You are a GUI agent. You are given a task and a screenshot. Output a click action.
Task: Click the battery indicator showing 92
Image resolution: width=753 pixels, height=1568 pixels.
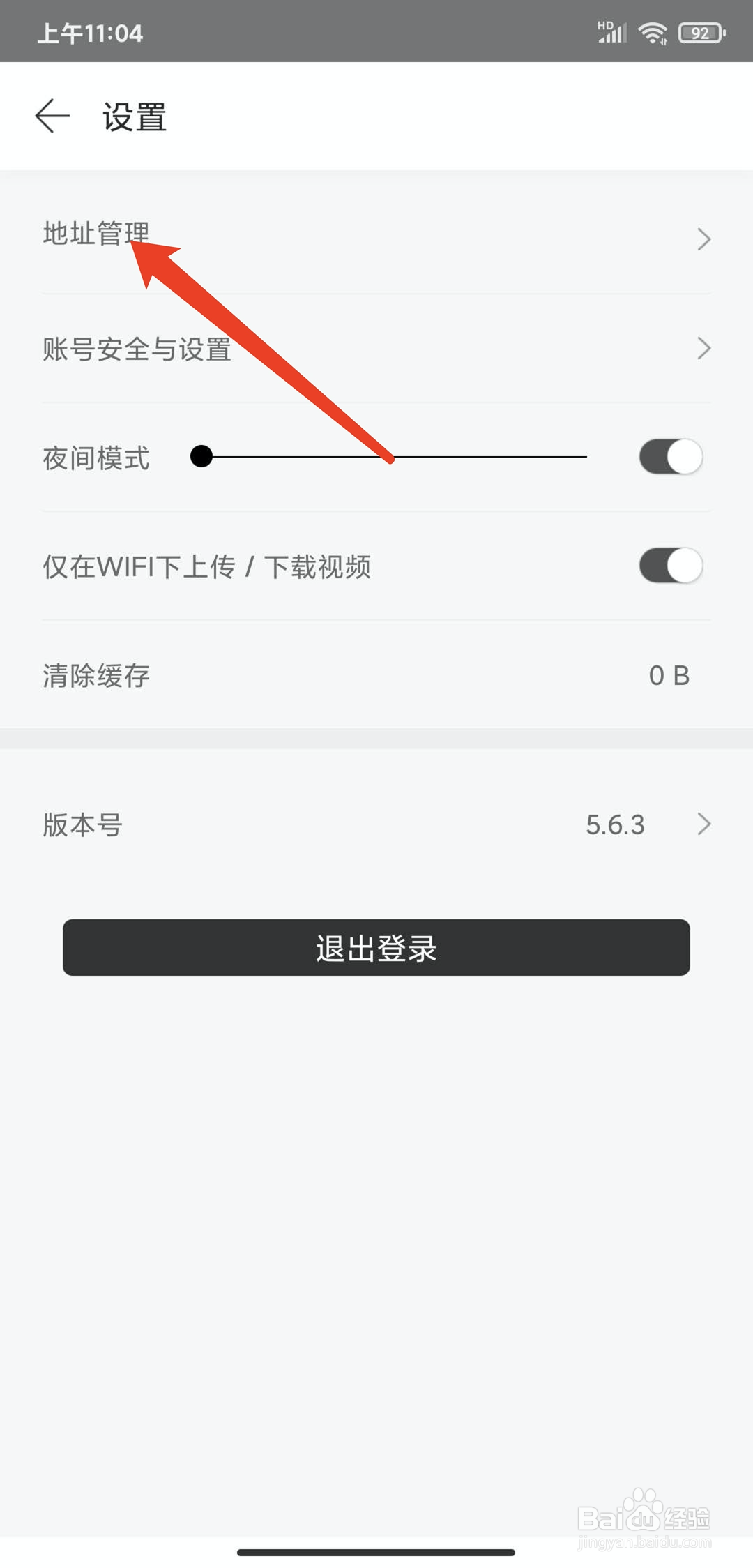[699, 31]
